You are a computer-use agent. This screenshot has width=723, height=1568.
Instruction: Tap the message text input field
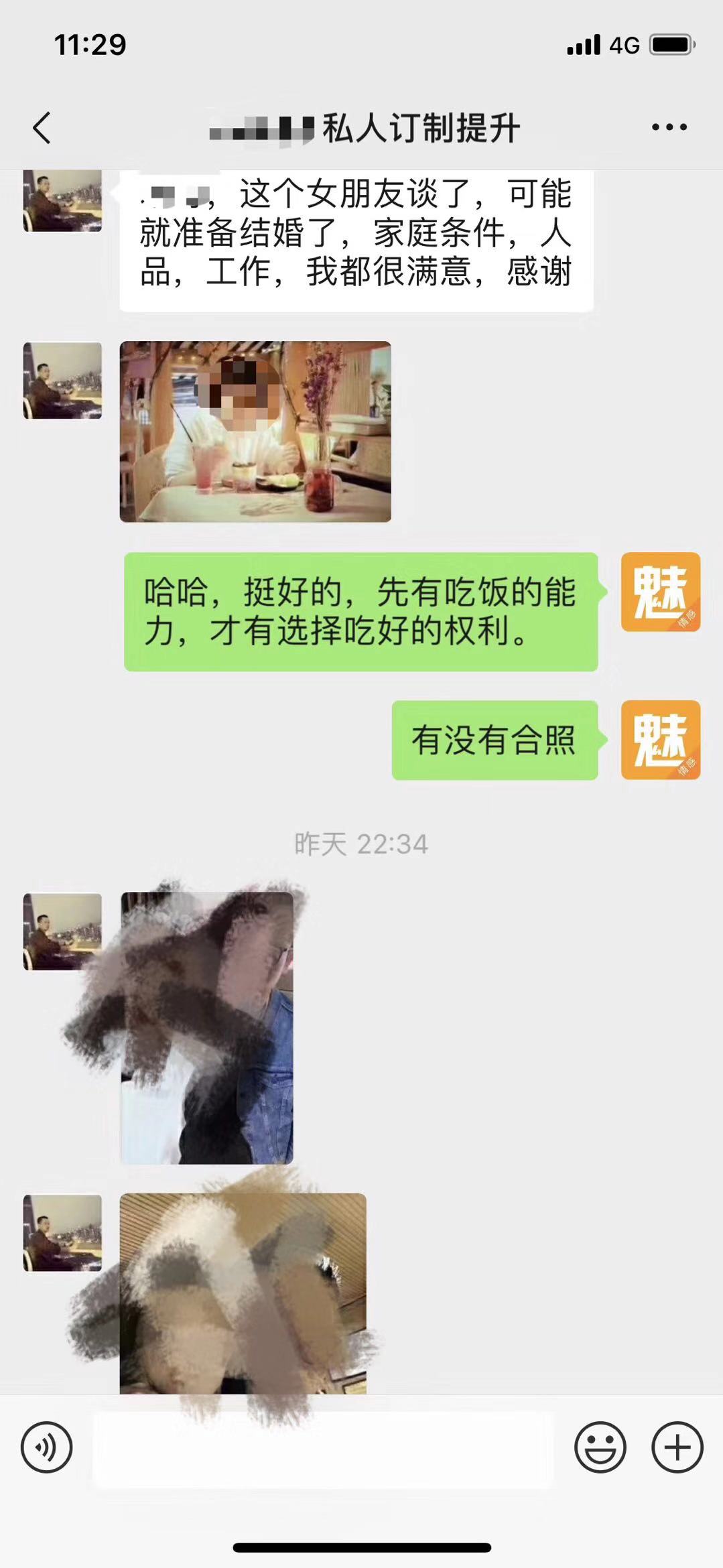322,1448
